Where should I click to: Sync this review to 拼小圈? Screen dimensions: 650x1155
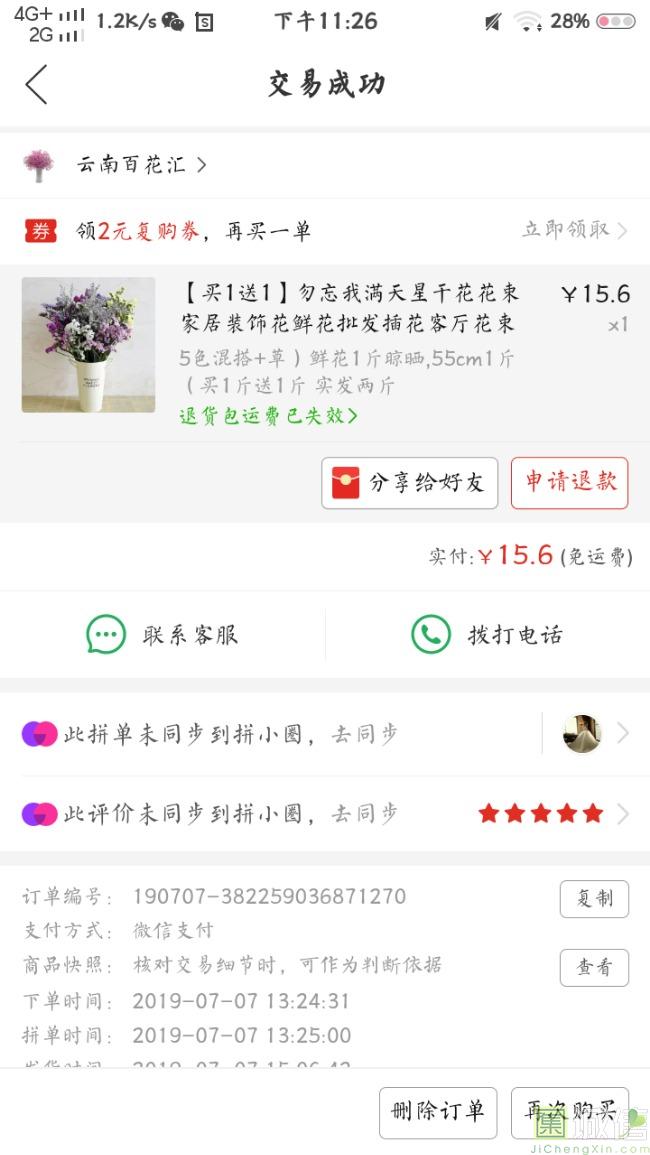[x=230, y=814]
